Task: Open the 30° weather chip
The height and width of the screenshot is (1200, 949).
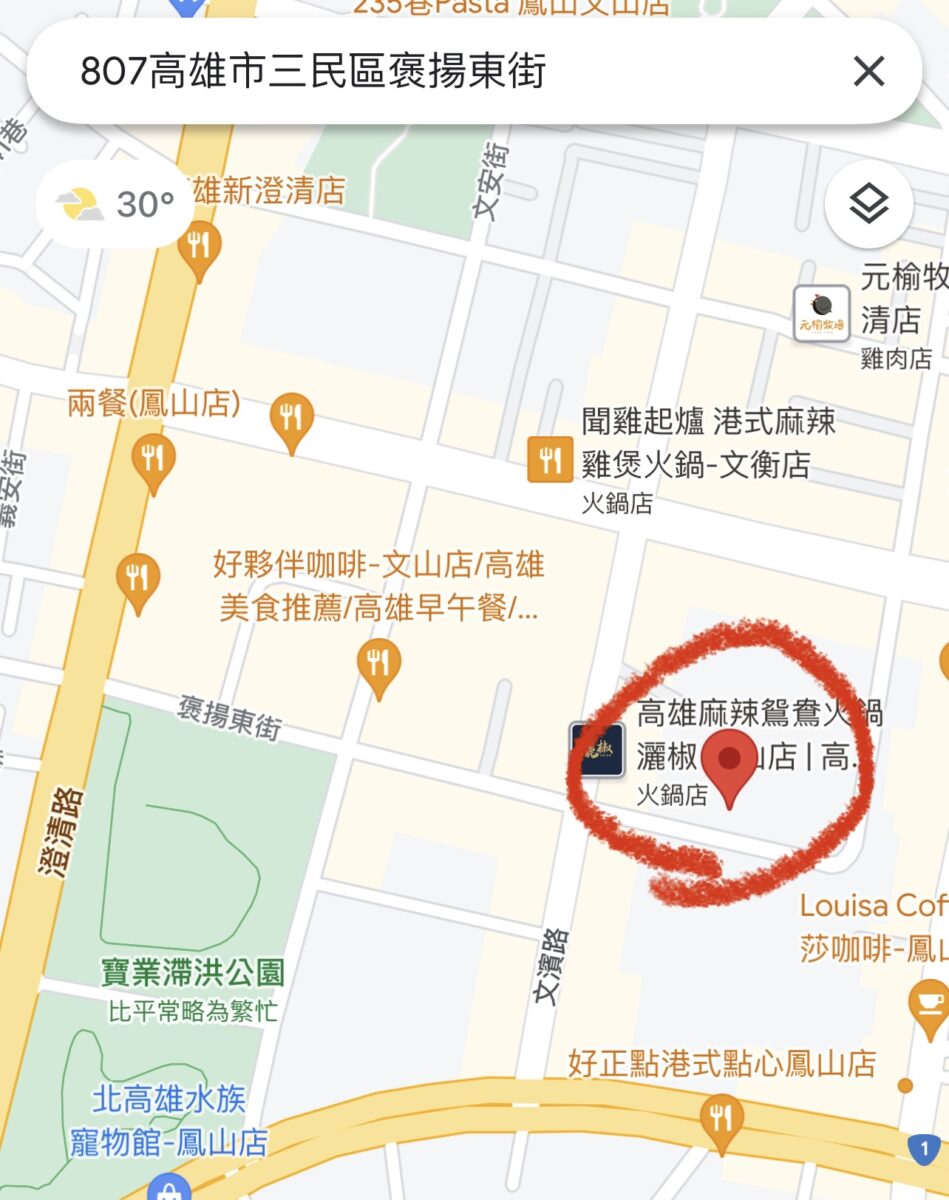Action: coord(108,205)
